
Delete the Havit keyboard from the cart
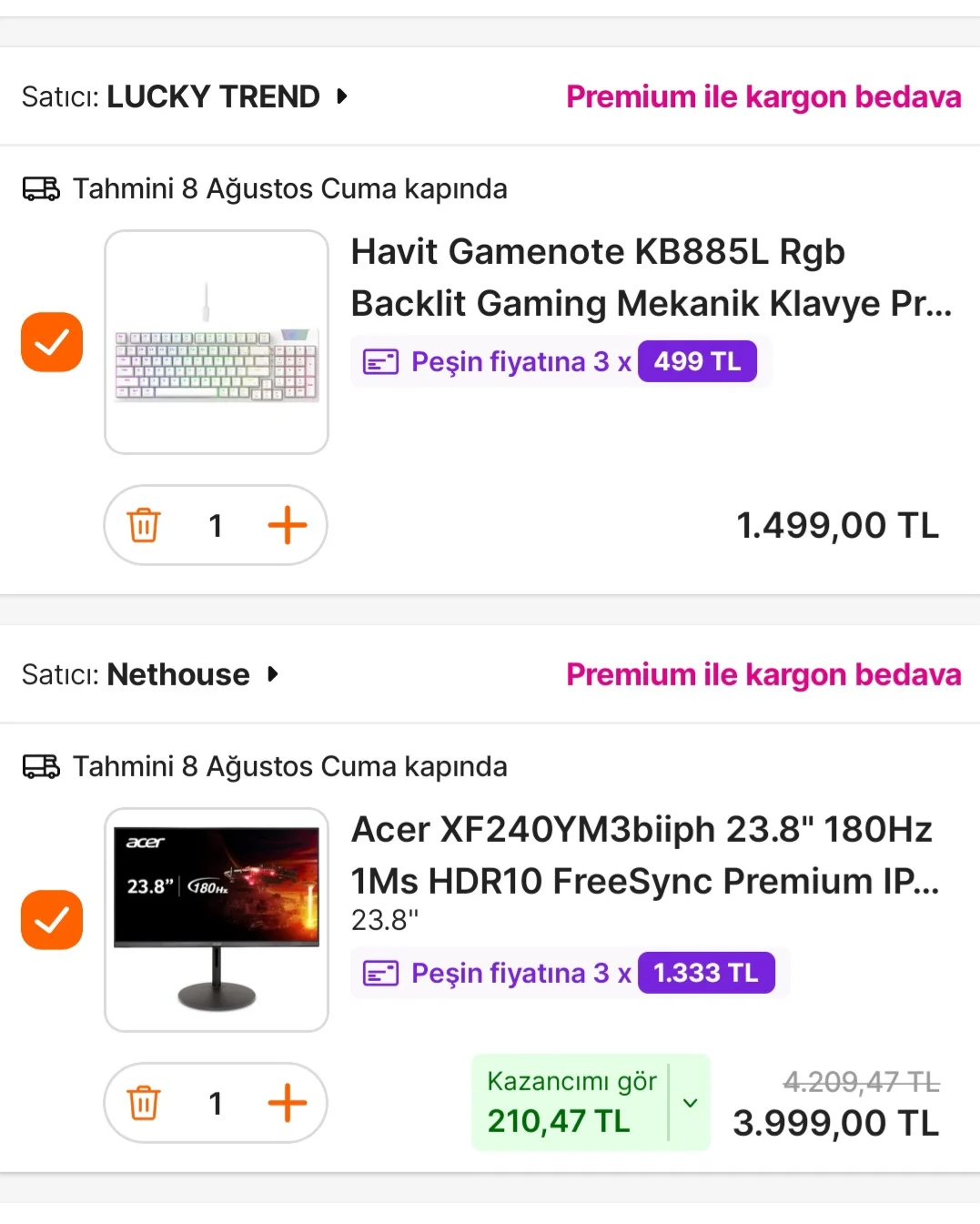pos(144,525)
